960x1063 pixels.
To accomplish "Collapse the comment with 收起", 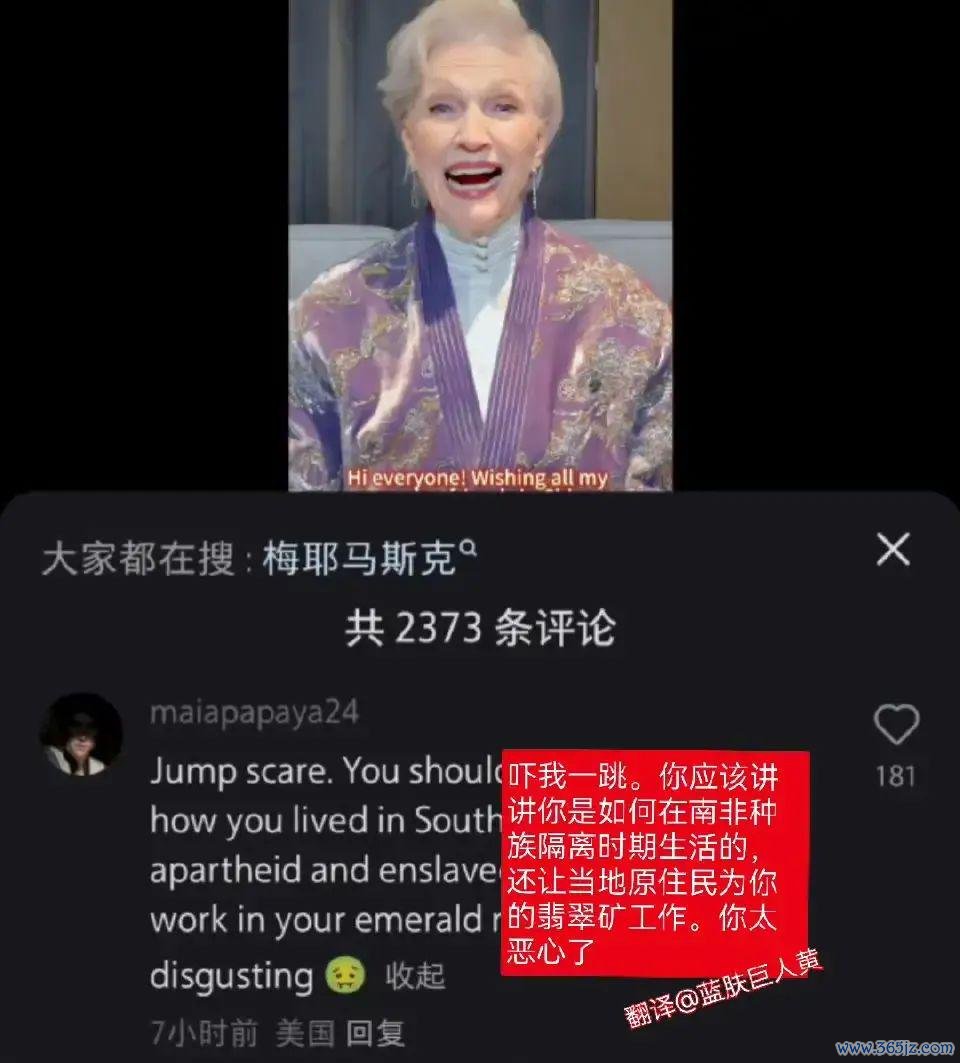I will point(415,976).
